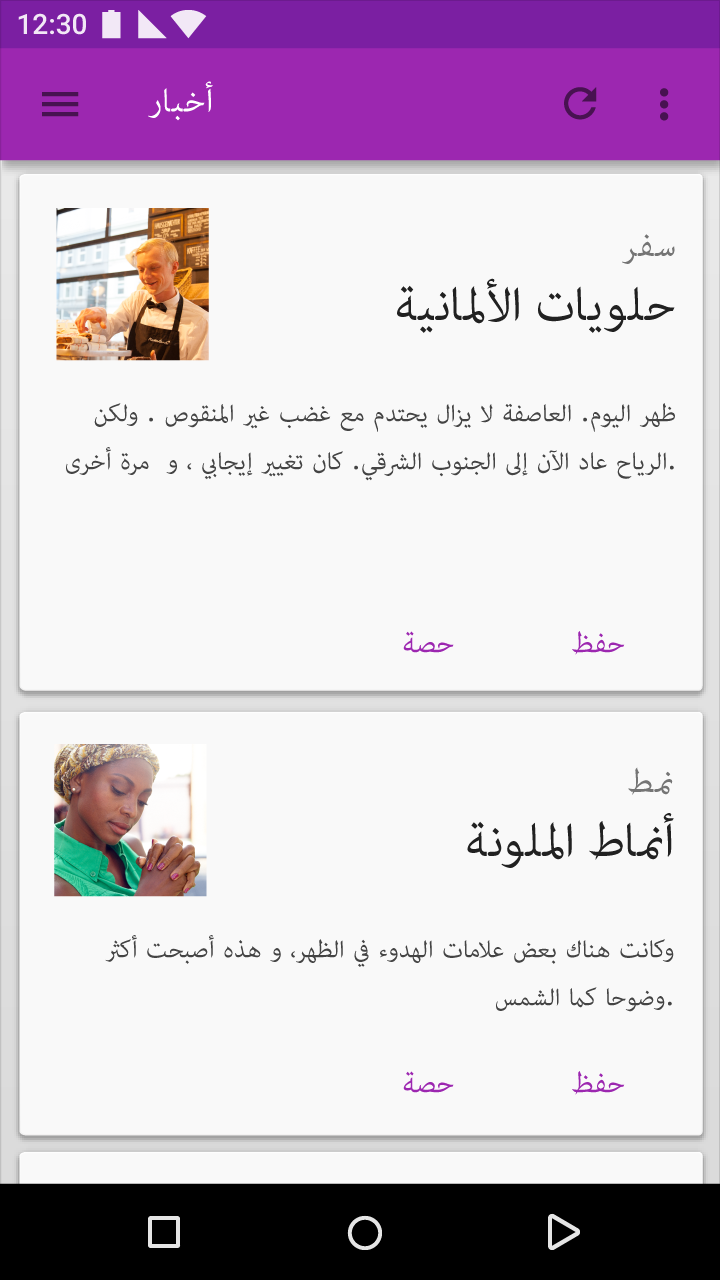Tap the system back triangle
This screenshot has width=720, height=1280.
pos(564,1232)
